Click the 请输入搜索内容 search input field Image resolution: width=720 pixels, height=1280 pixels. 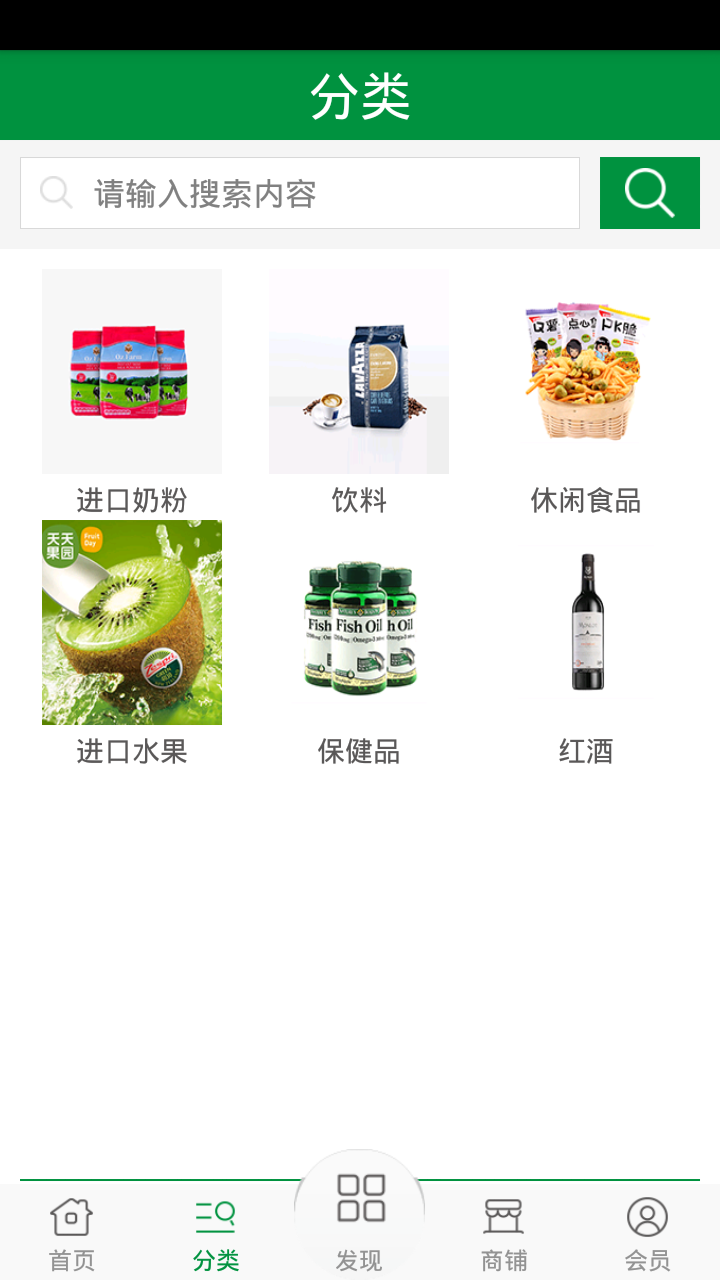pyautogui.click(x=300, y=191)
